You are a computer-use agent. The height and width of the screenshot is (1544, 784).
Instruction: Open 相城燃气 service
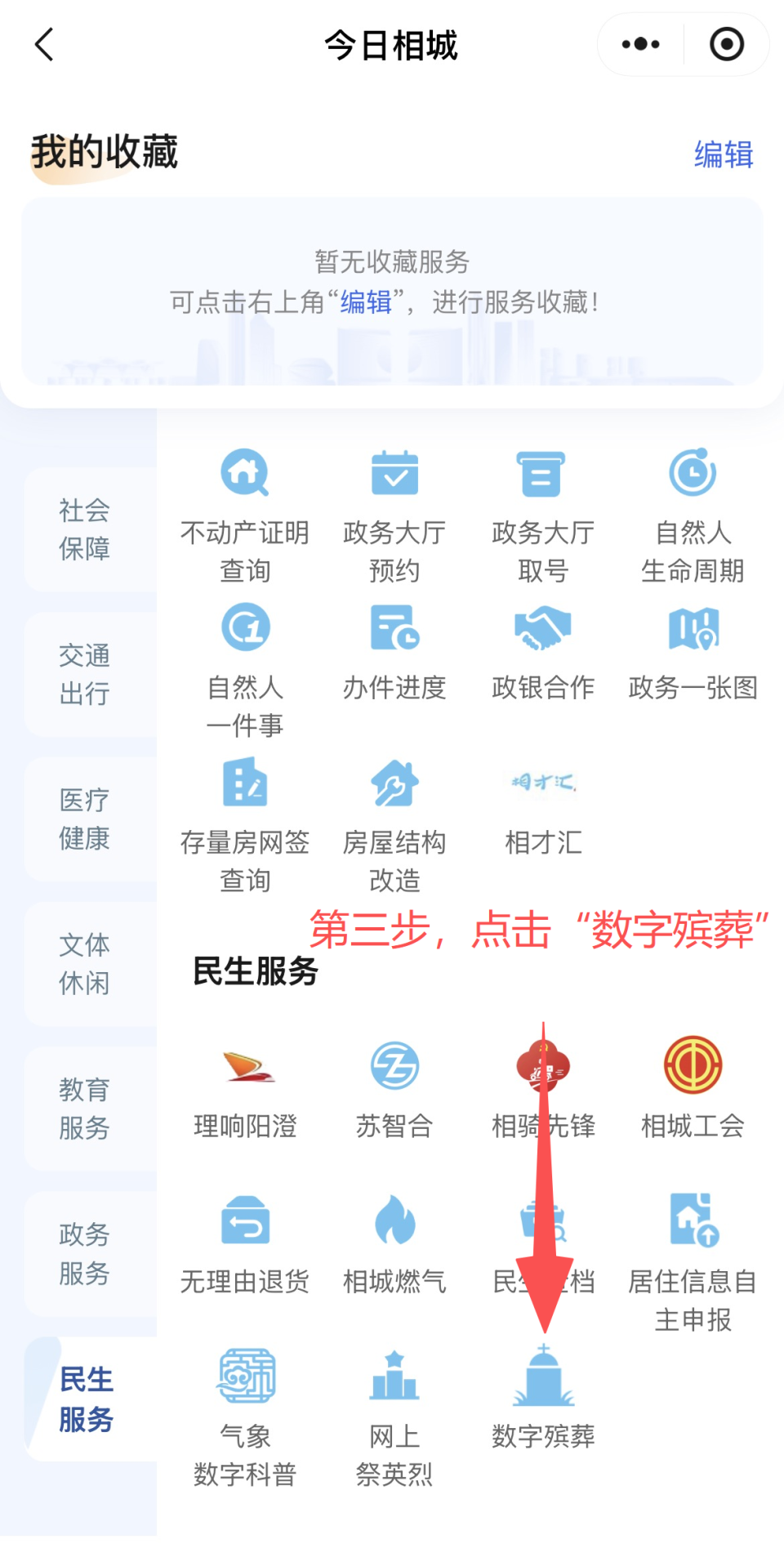pyautogui.click(x=394, y=1243)
